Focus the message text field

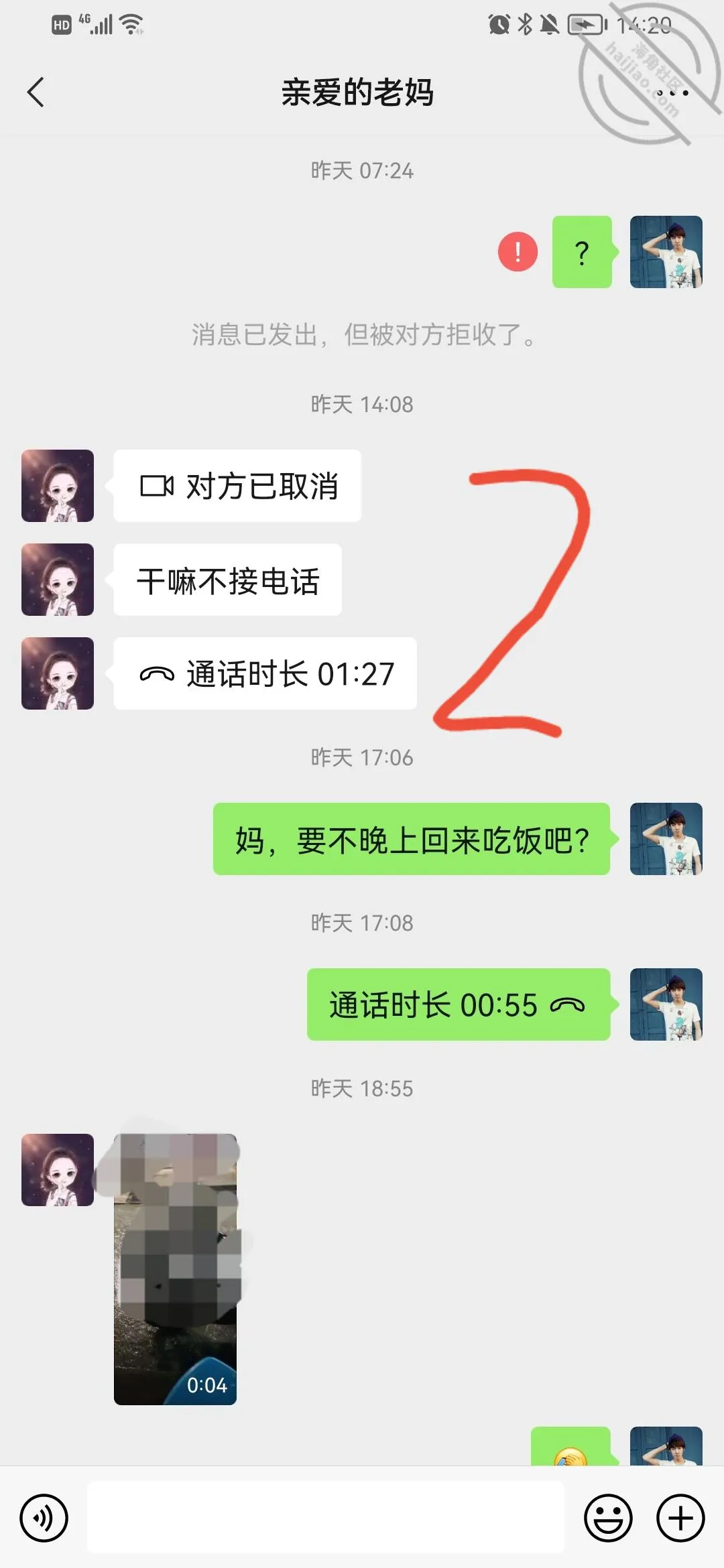(326, 1517)
